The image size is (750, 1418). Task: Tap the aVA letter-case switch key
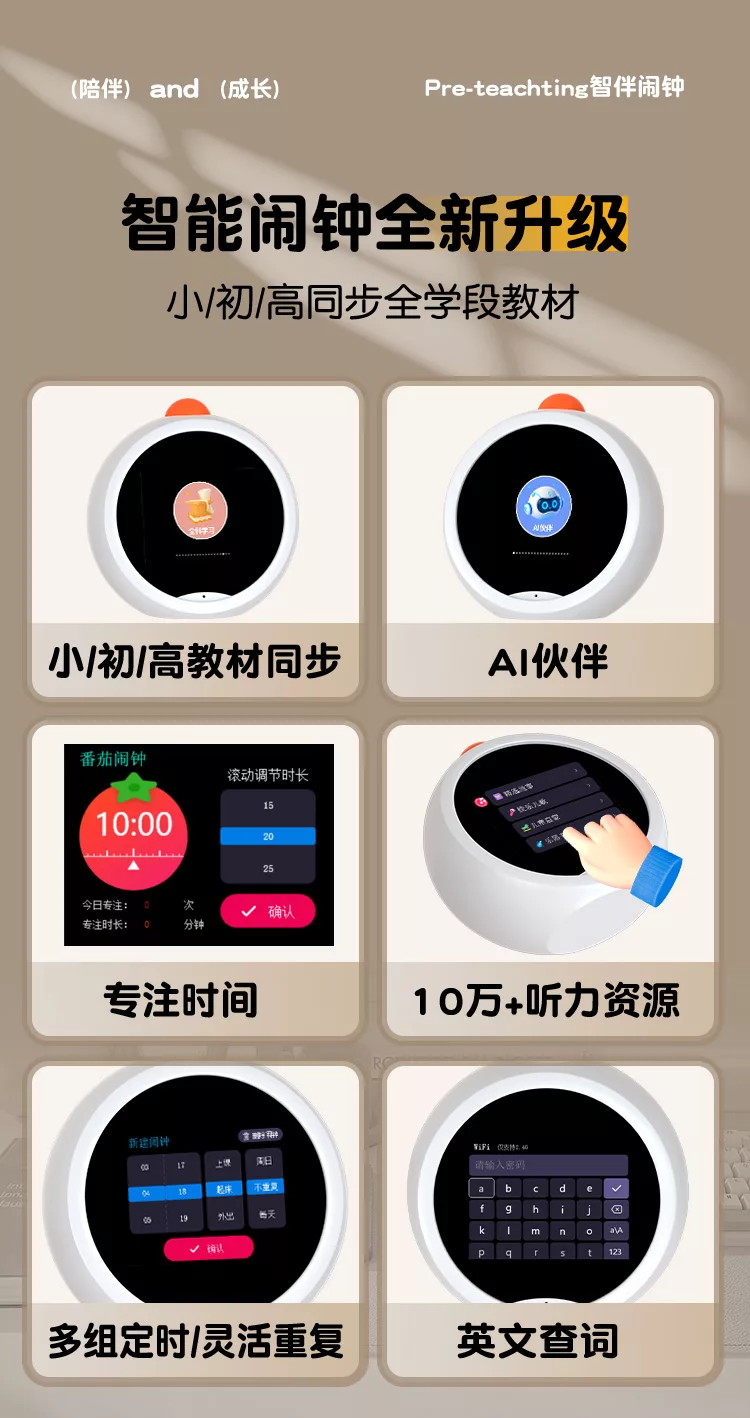(x=617, y=1229)
